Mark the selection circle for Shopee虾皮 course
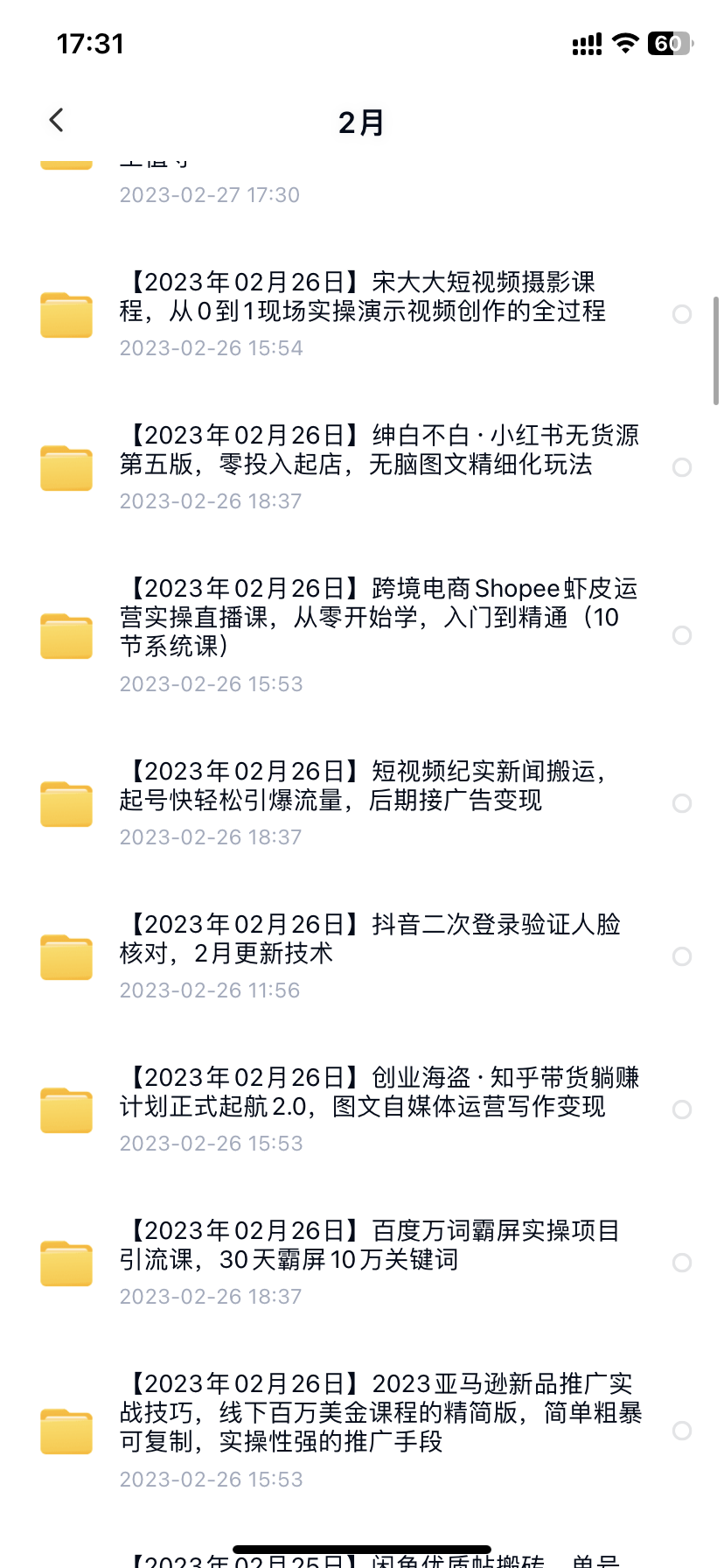 [x=682, y=636]
